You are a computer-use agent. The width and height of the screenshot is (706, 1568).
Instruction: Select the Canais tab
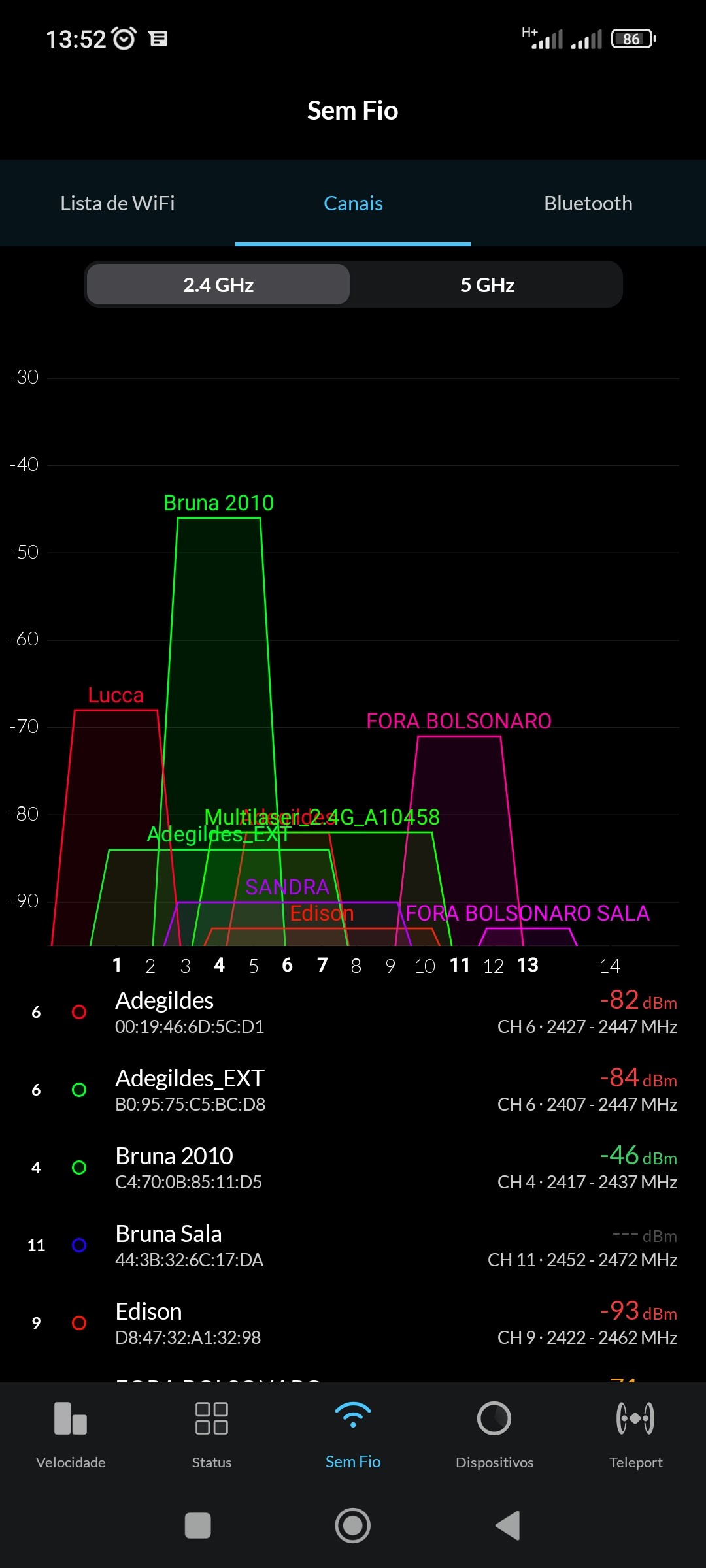[353, 203]
